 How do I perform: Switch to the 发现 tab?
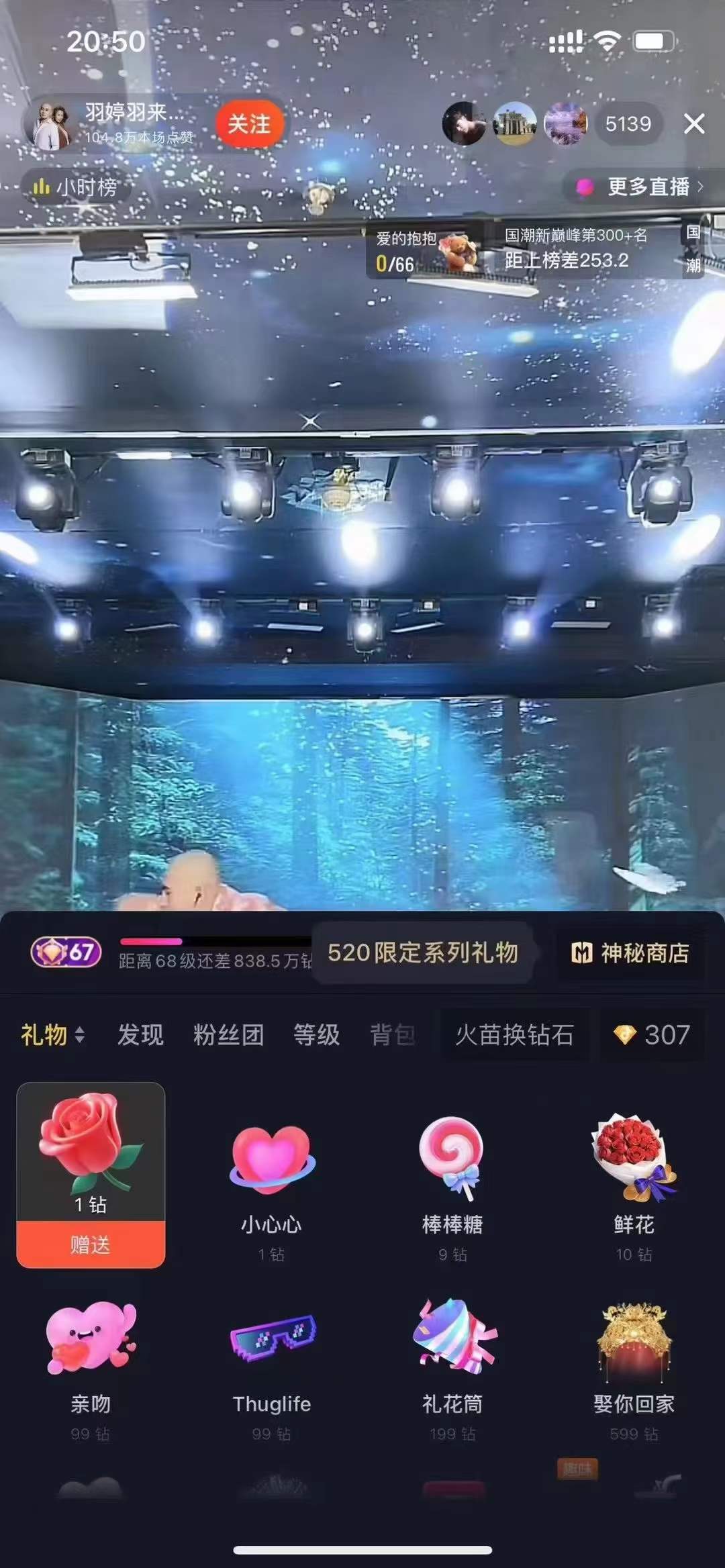pos(140,1034)
